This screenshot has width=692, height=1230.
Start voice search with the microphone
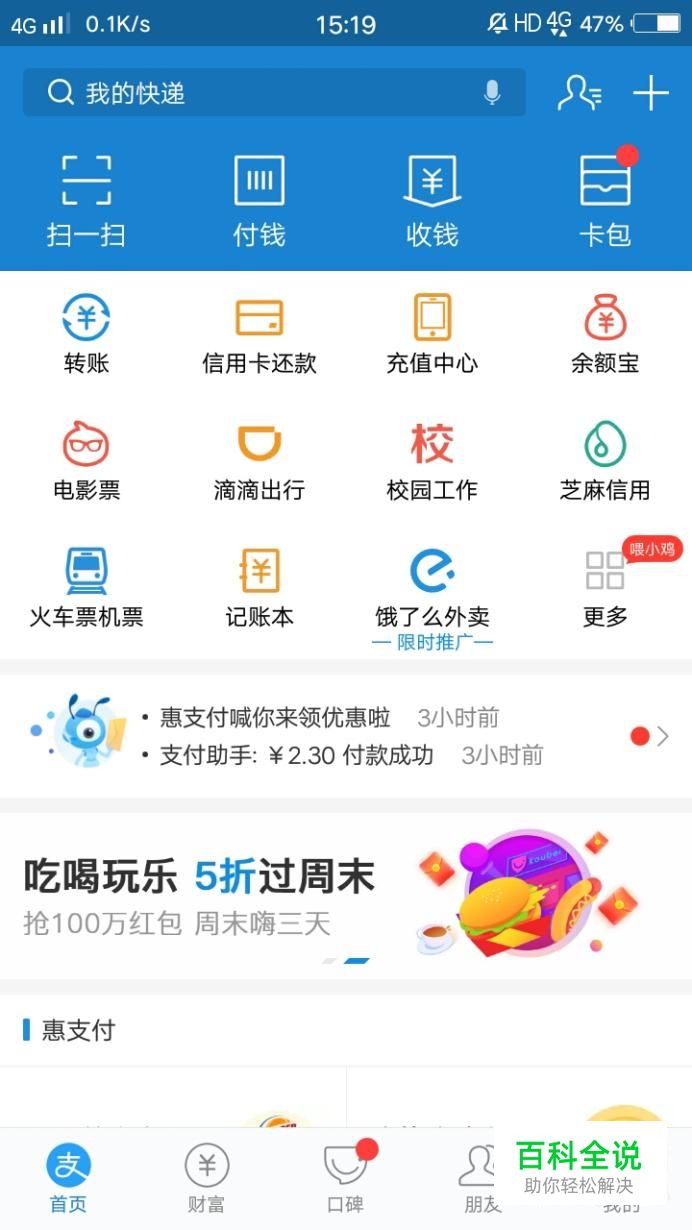point(491,93)
